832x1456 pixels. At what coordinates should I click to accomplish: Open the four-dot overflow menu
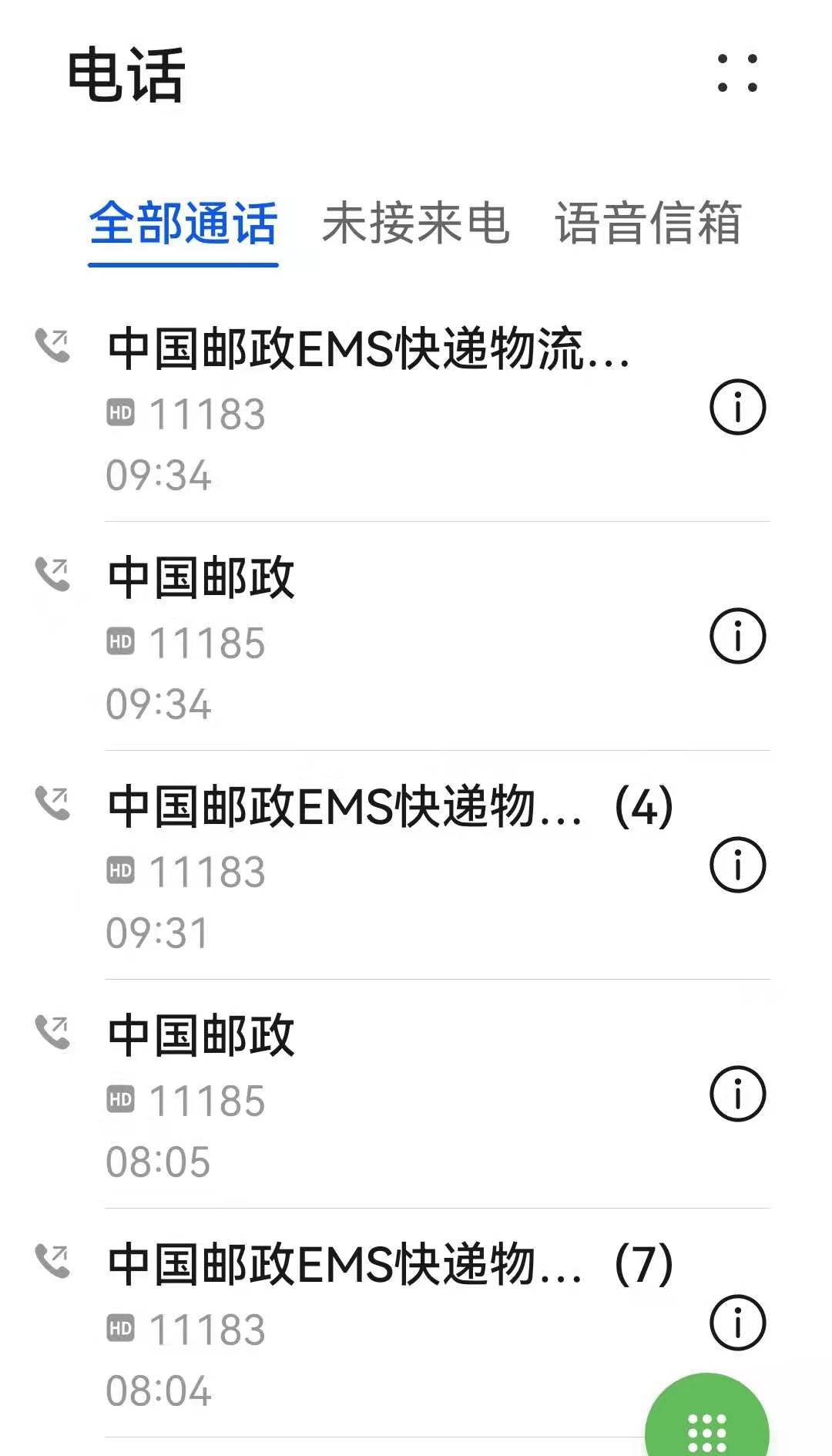[x=737, y=73]
